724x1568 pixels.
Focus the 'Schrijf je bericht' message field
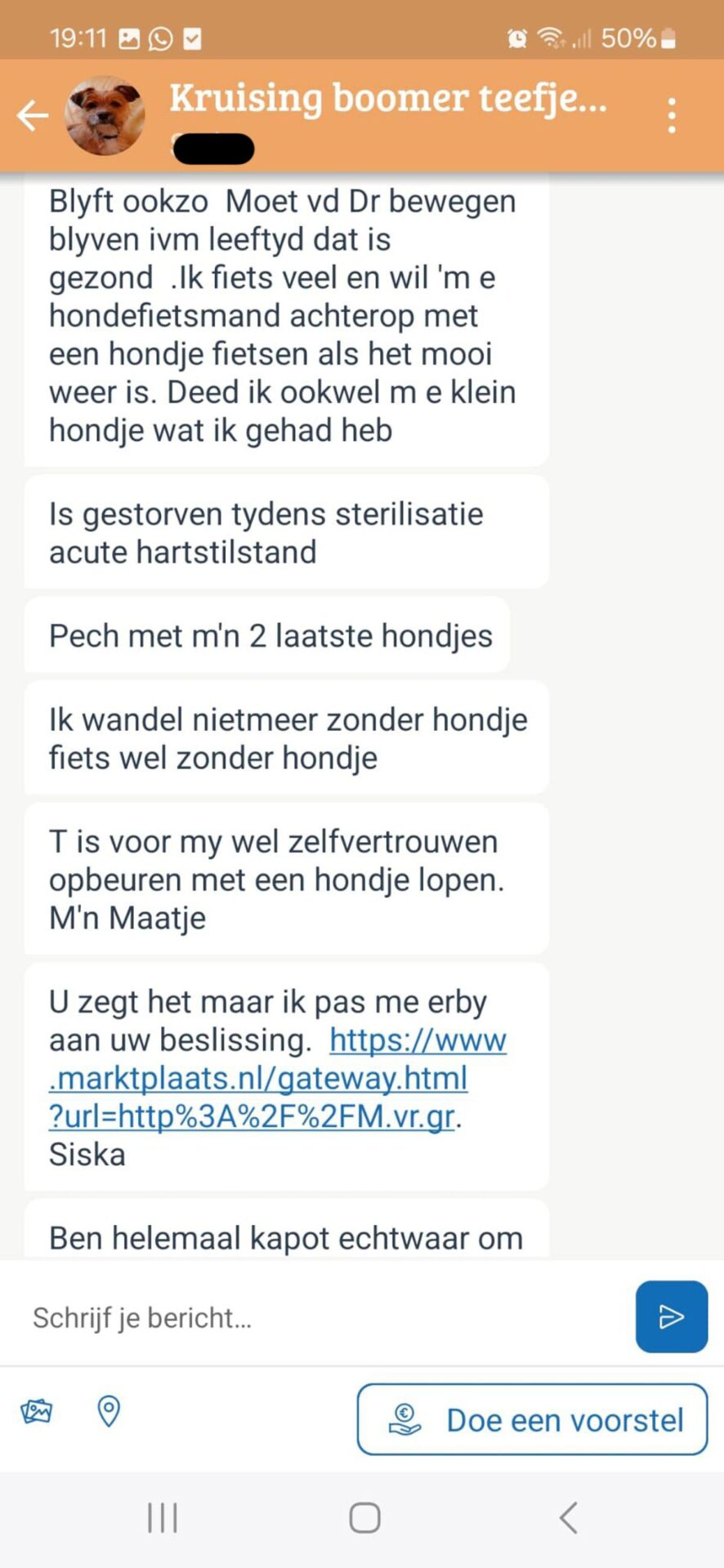point(327,1317)
